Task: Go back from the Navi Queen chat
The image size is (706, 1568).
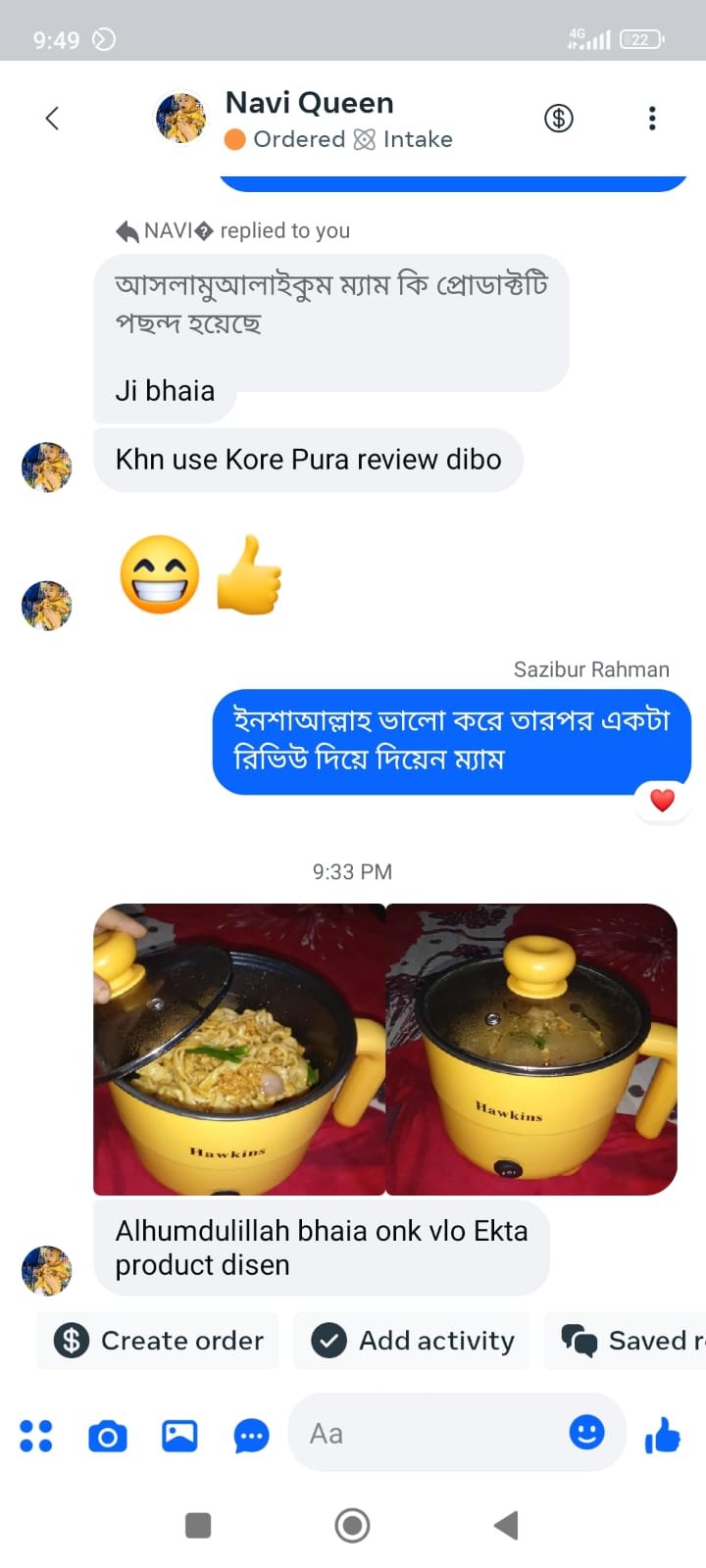Action: [x=53, y=119]
